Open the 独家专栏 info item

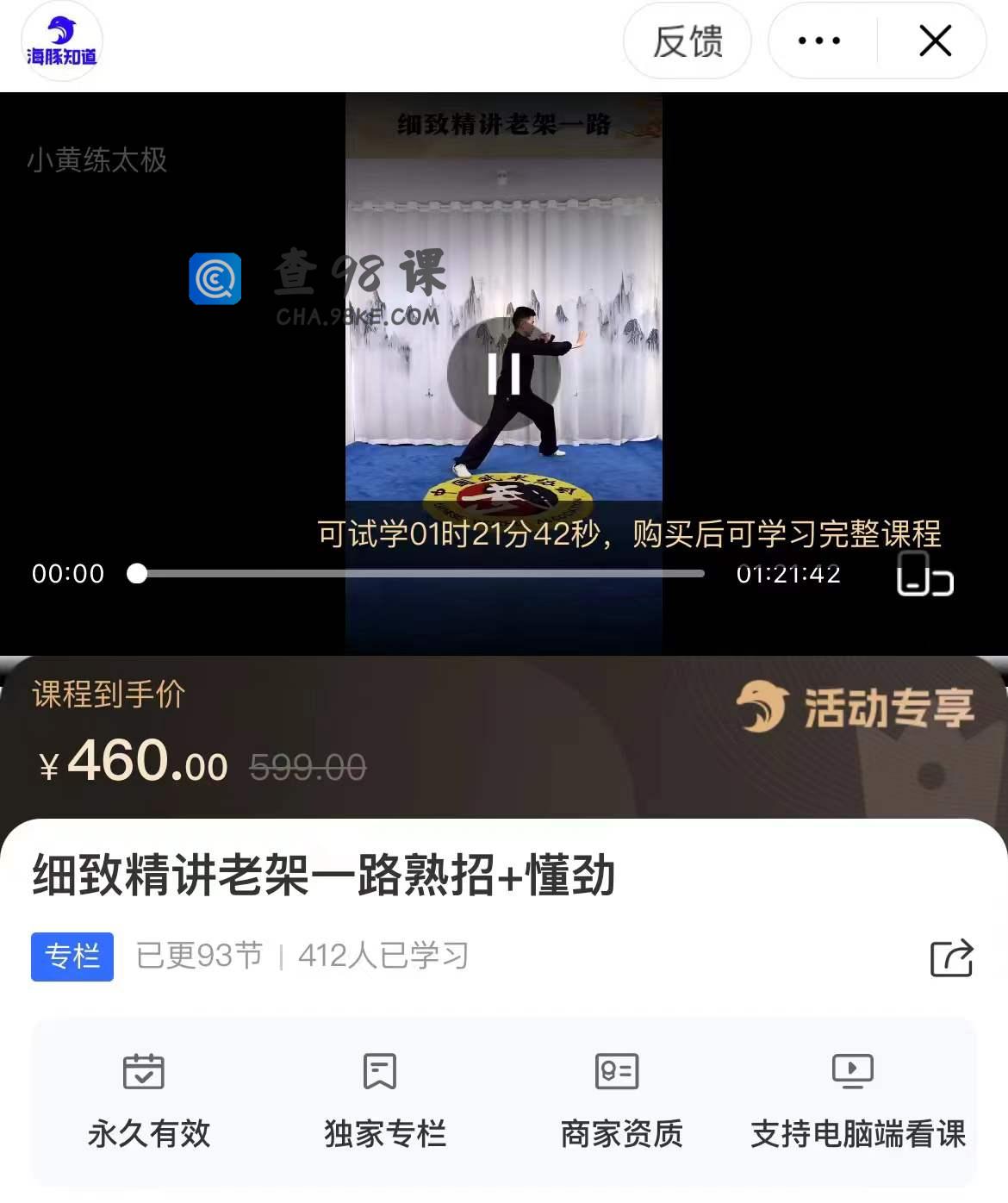click(384, 1101)
